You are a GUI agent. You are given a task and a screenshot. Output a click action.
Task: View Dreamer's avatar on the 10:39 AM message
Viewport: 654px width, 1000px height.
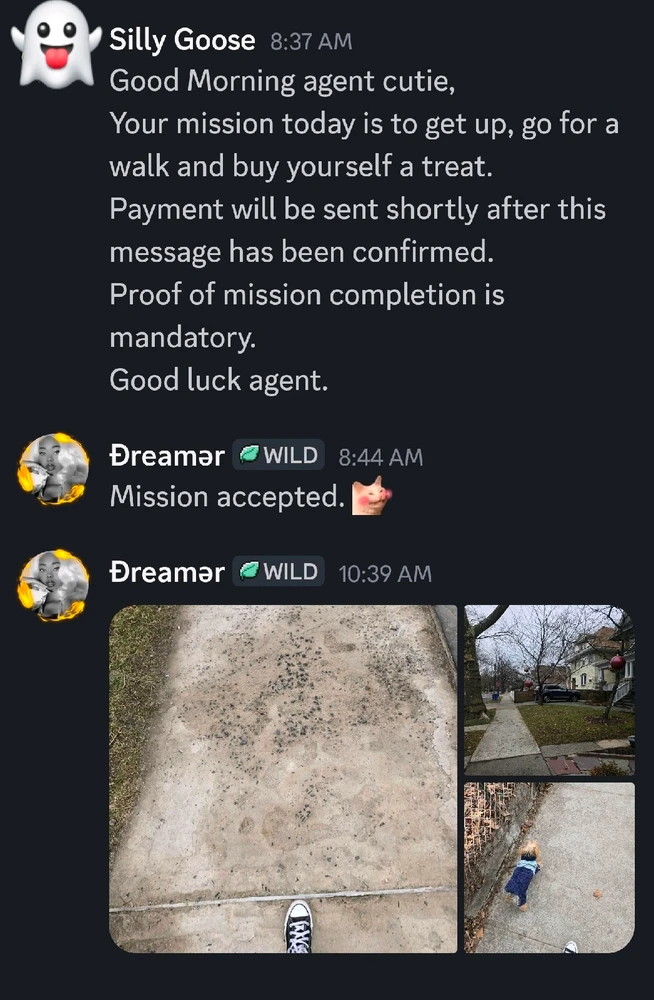pyautogui.click(x=54, y=584)
